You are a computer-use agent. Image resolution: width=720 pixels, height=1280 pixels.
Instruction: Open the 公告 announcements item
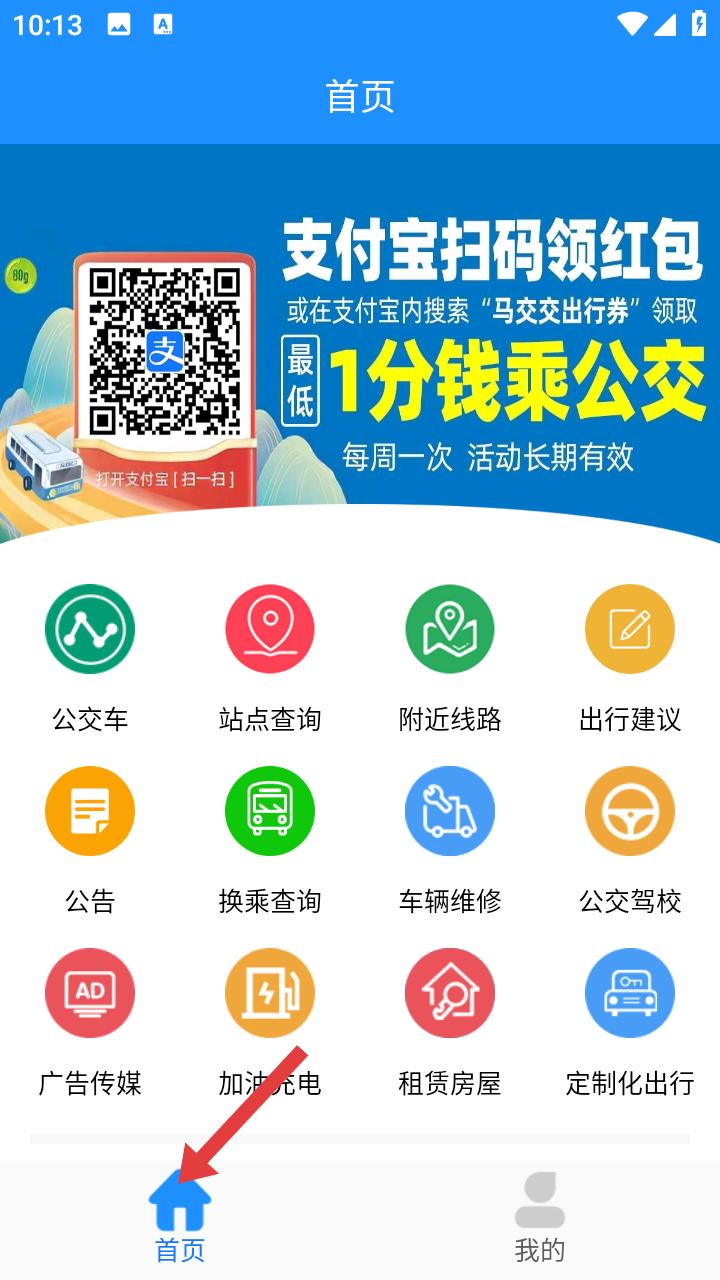coord(90,840)
